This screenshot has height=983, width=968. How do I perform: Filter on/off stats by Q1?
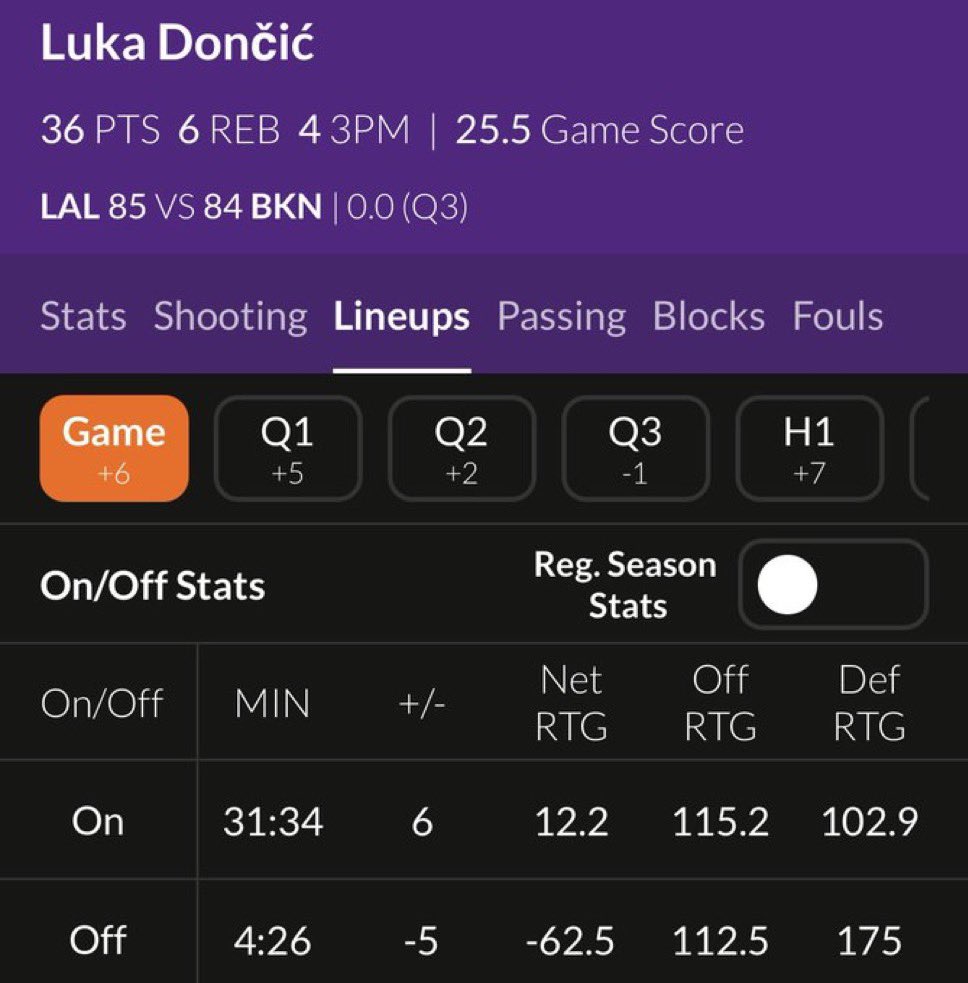tap(287, 448)
